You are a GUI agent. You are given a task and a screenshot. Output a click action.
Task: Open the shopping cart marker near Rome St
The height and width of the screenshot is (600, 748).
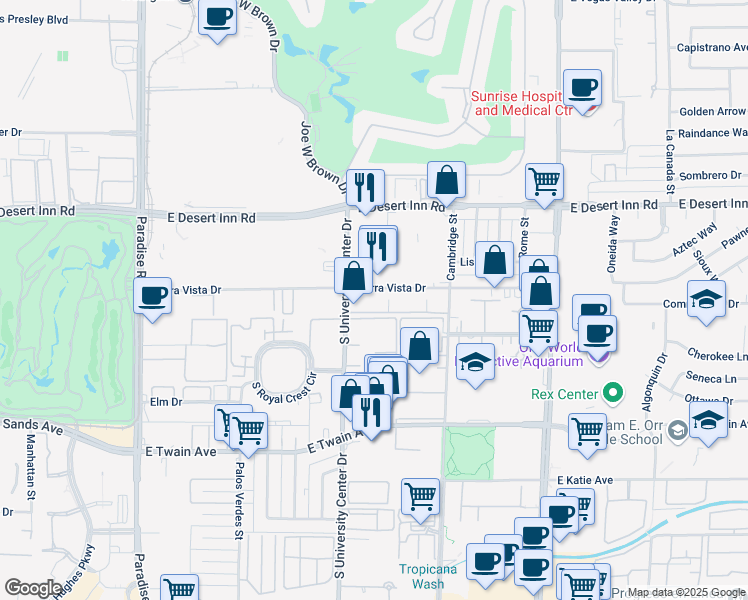pos(544,181)
